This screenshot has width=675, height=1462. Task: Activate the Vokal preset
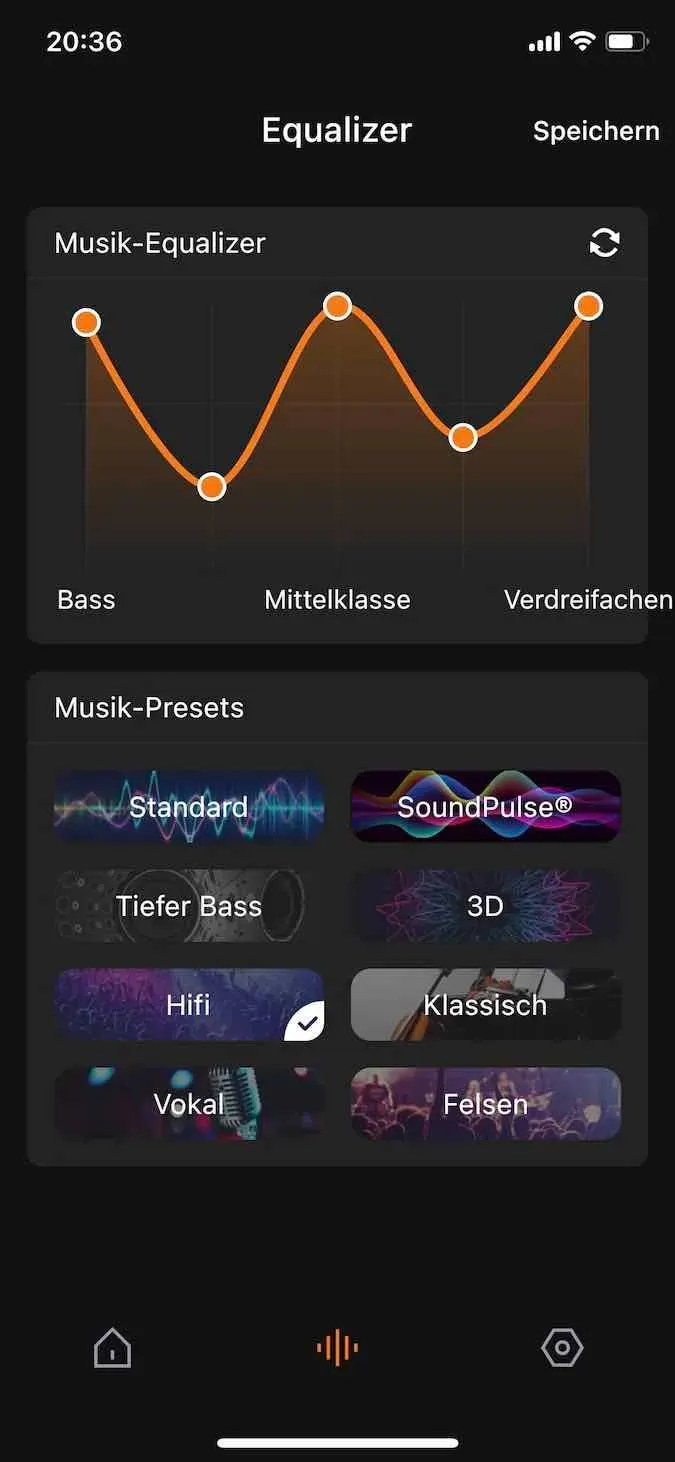click(x=189, y=1104)
